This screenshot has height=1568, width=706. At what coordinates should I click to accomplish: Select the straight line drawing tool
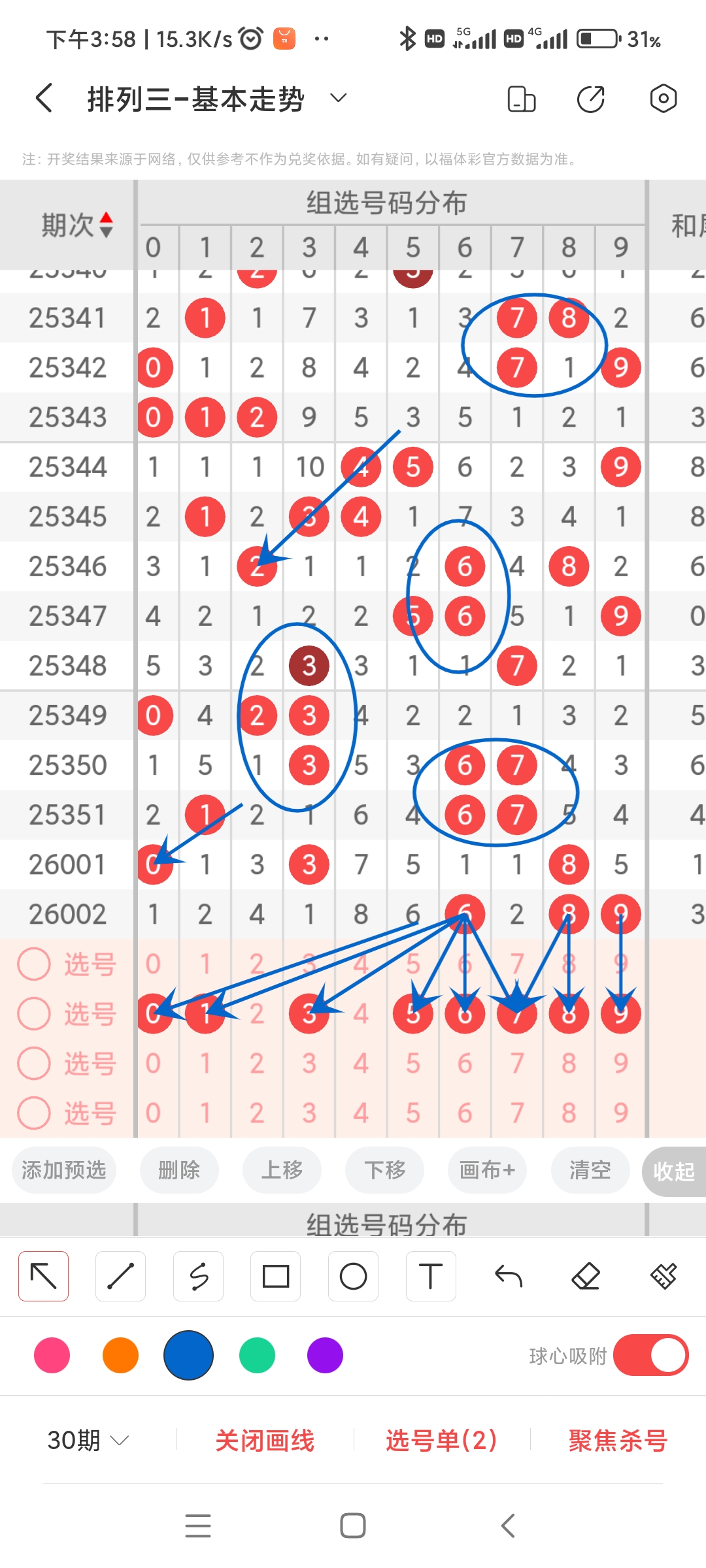tap(120, 1275)
